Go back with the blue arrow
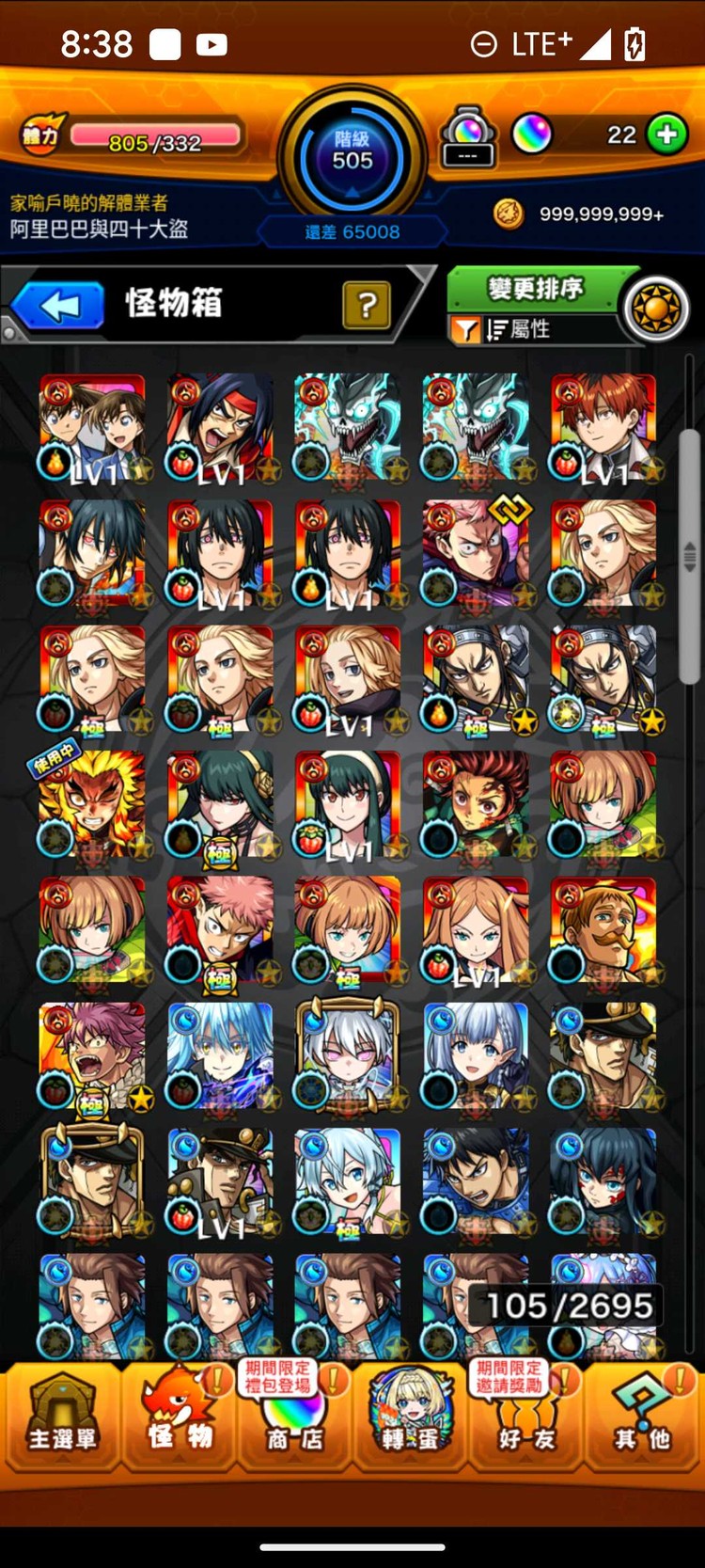This screenshot has height=1568, width=705. pyautogui.click(x=59, y=306)
